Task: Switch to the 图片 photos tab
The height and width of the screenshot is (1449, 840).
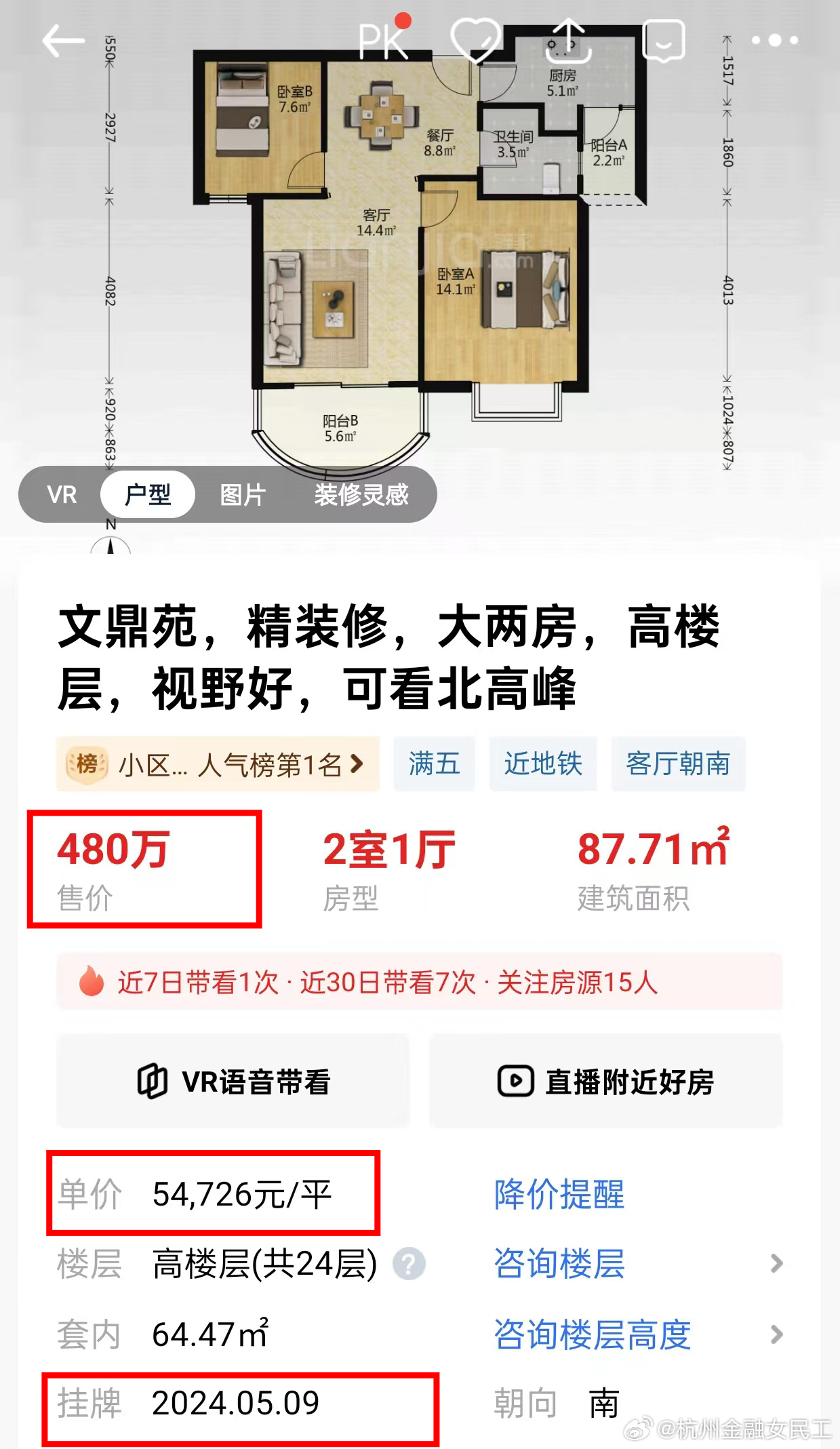Action: (242, 494)
